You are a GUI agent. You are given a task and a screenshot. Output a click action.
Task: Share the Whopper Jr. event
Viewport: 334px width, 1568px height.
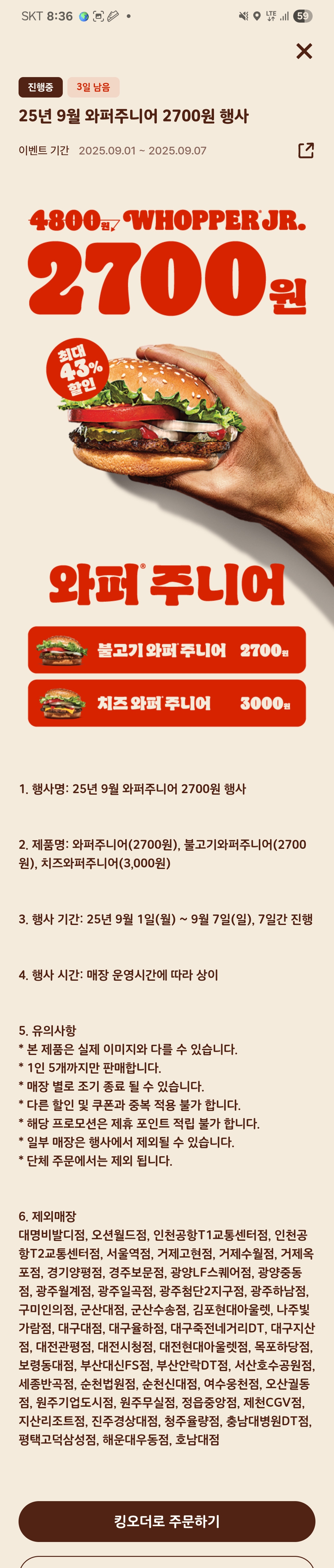(306, 150)
